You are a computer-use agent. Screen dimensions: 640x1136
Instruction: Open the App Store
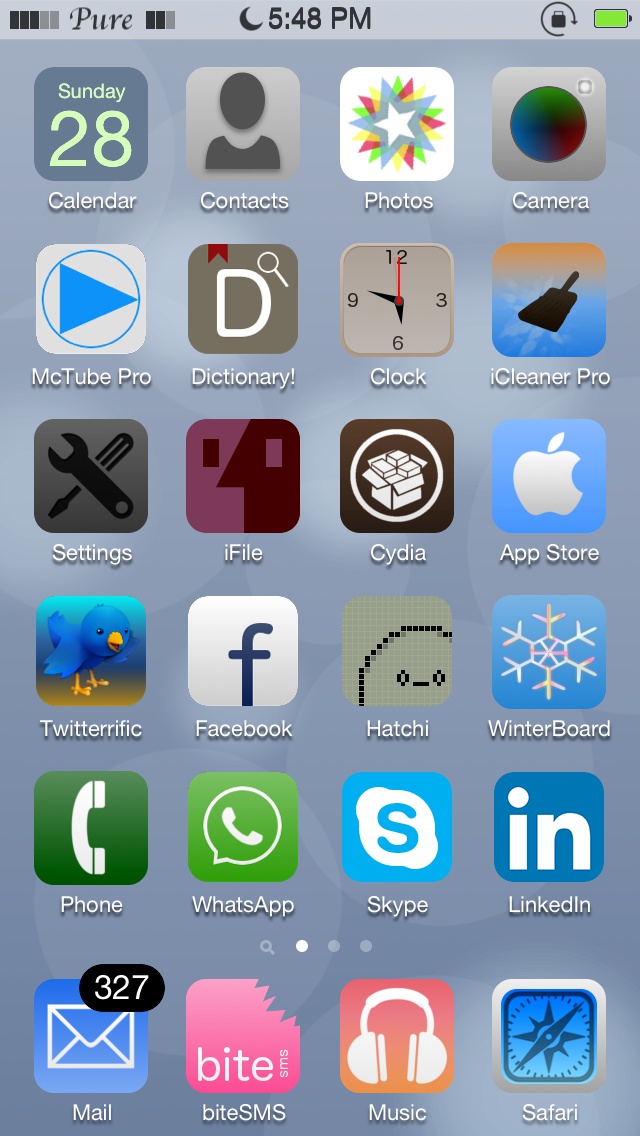(x=549, y=475)
